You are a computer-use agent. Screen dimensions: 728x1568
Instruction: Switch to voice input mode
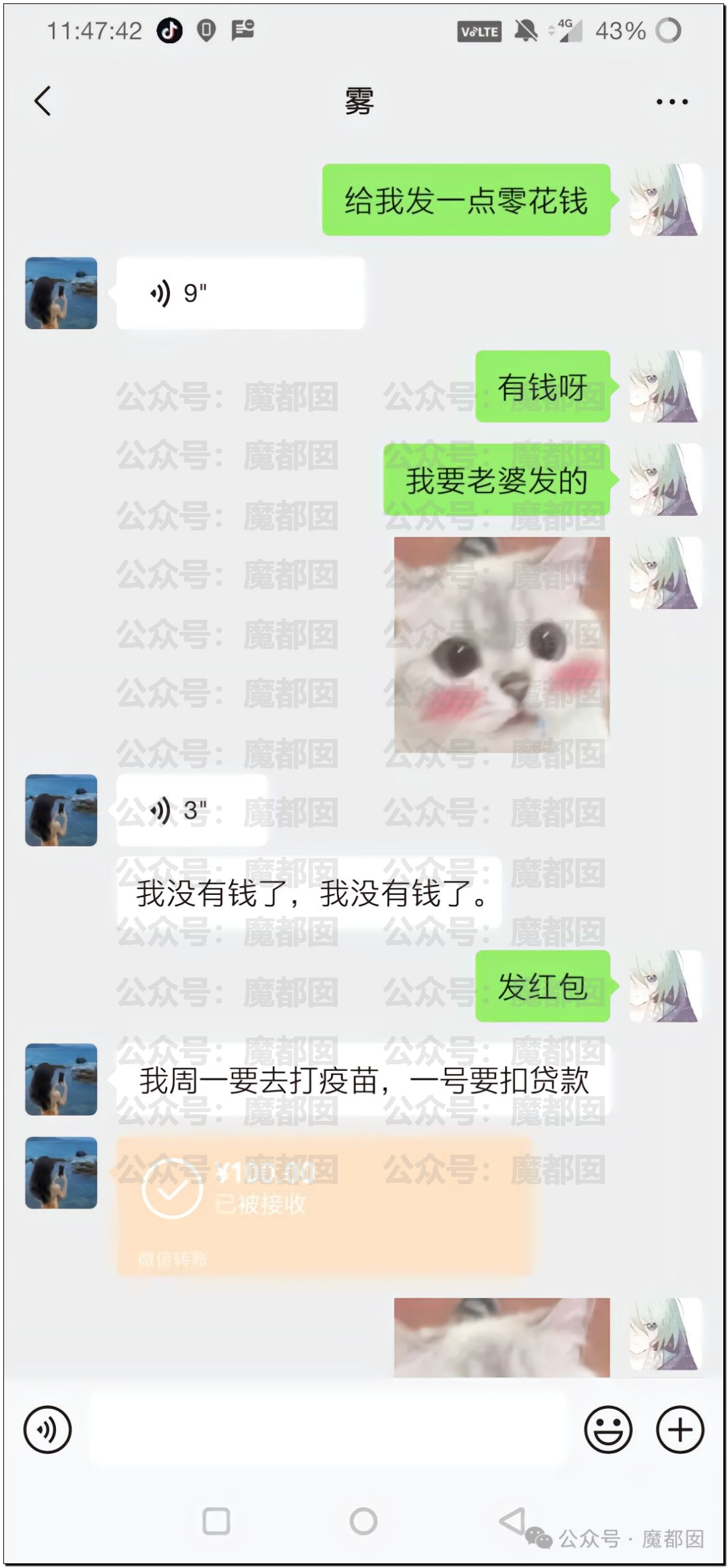(47, 1429)
